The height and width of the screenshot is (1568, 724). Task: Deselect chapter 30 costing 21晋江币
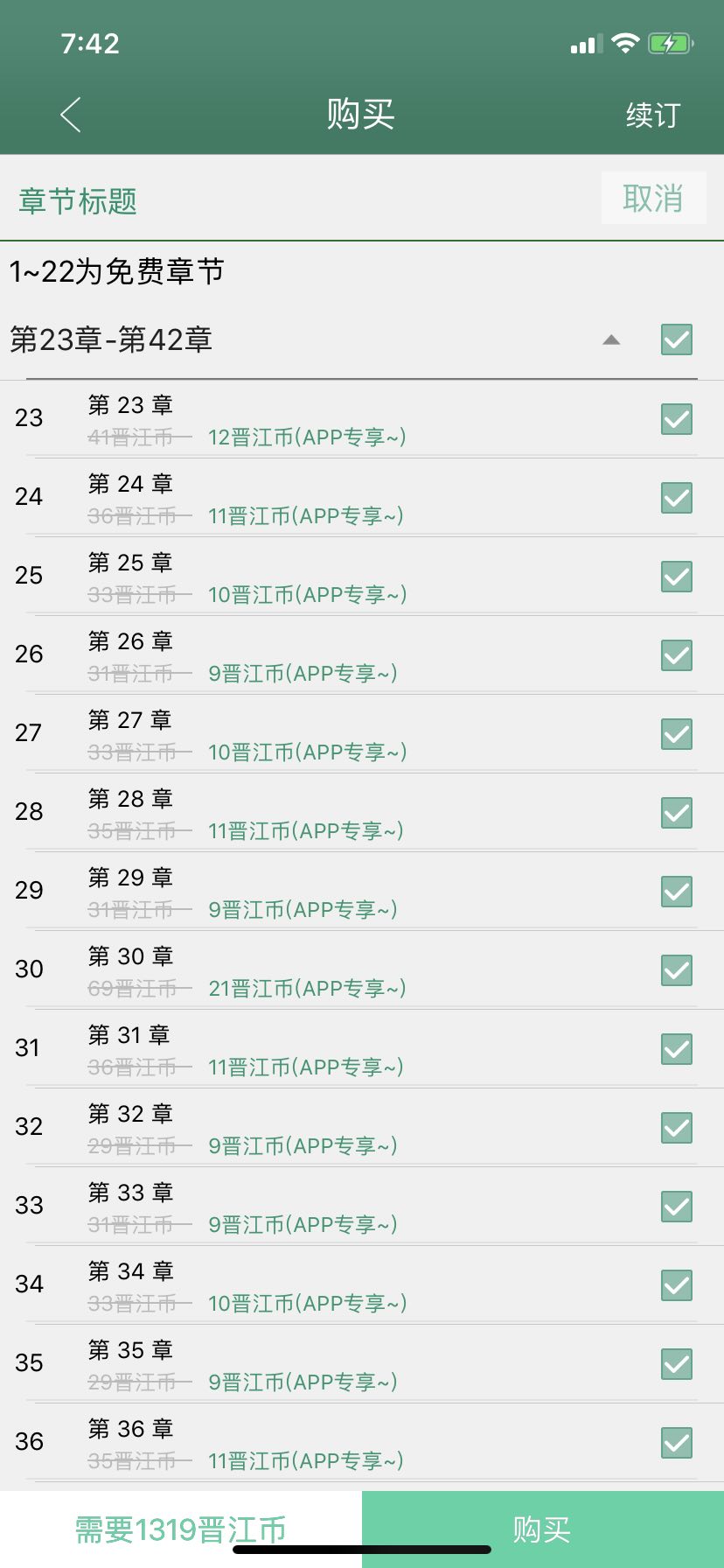point(677,970)
